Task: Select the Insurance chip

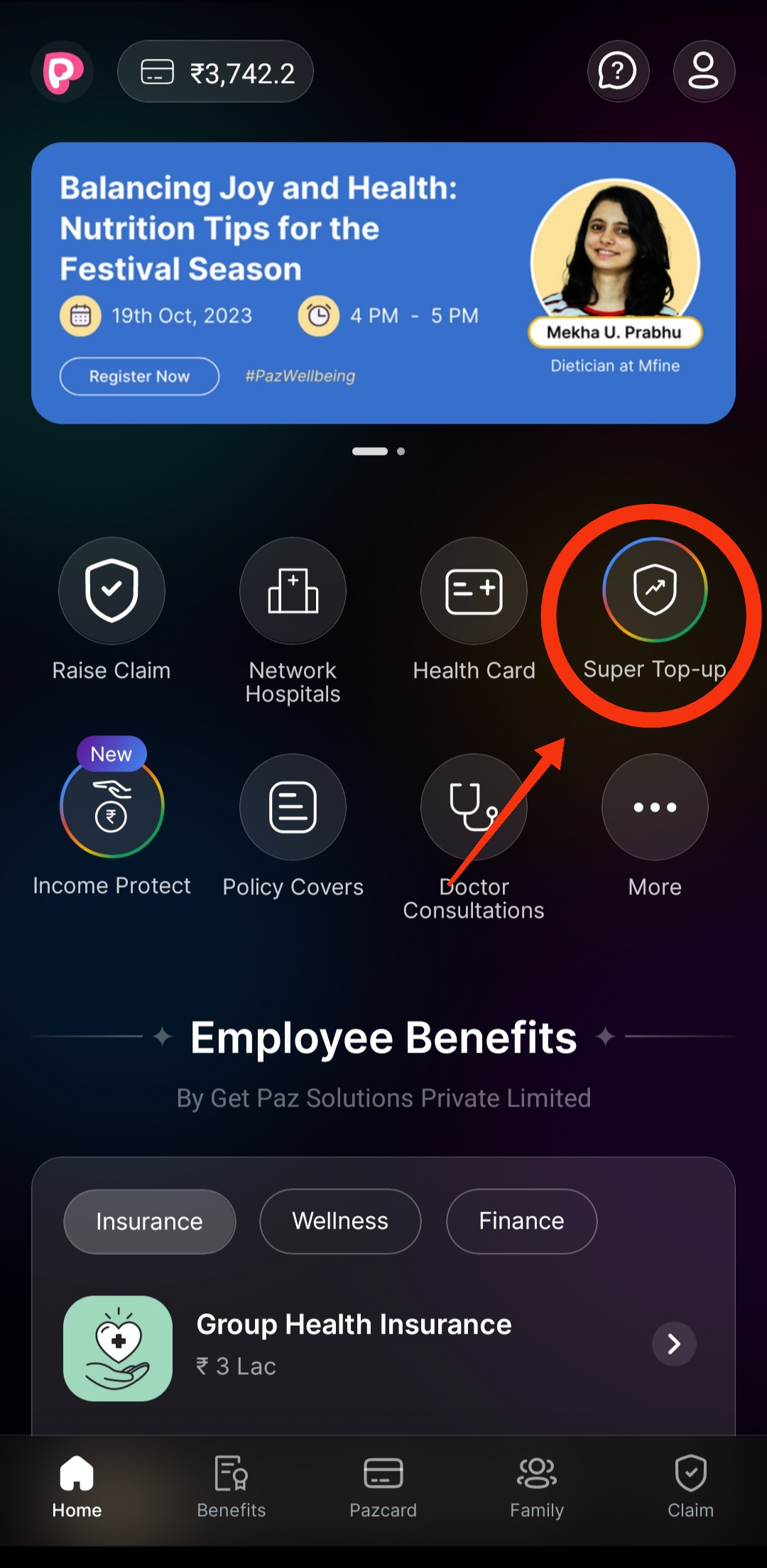Action: (x=150, y=1221)
